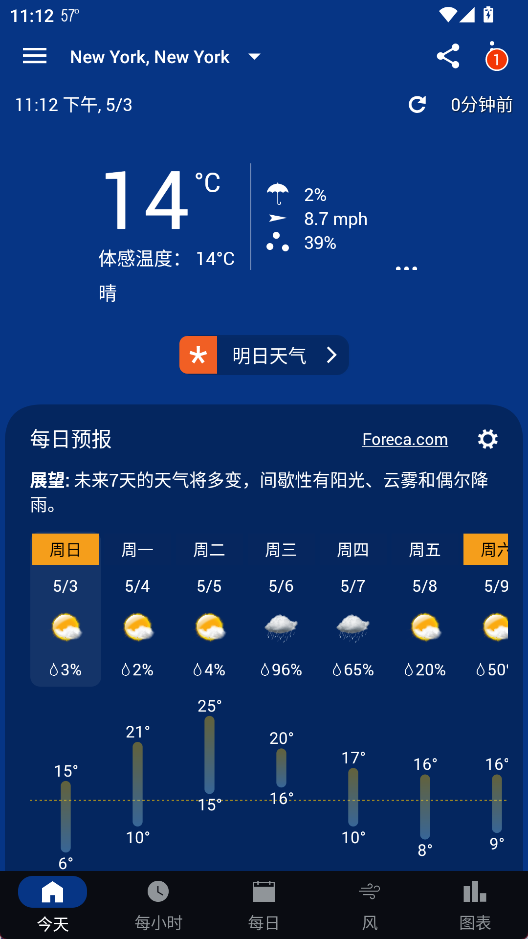The image size is (528, 939).
Task: Switch to the 每小时 tab
Action: point(158,904)
